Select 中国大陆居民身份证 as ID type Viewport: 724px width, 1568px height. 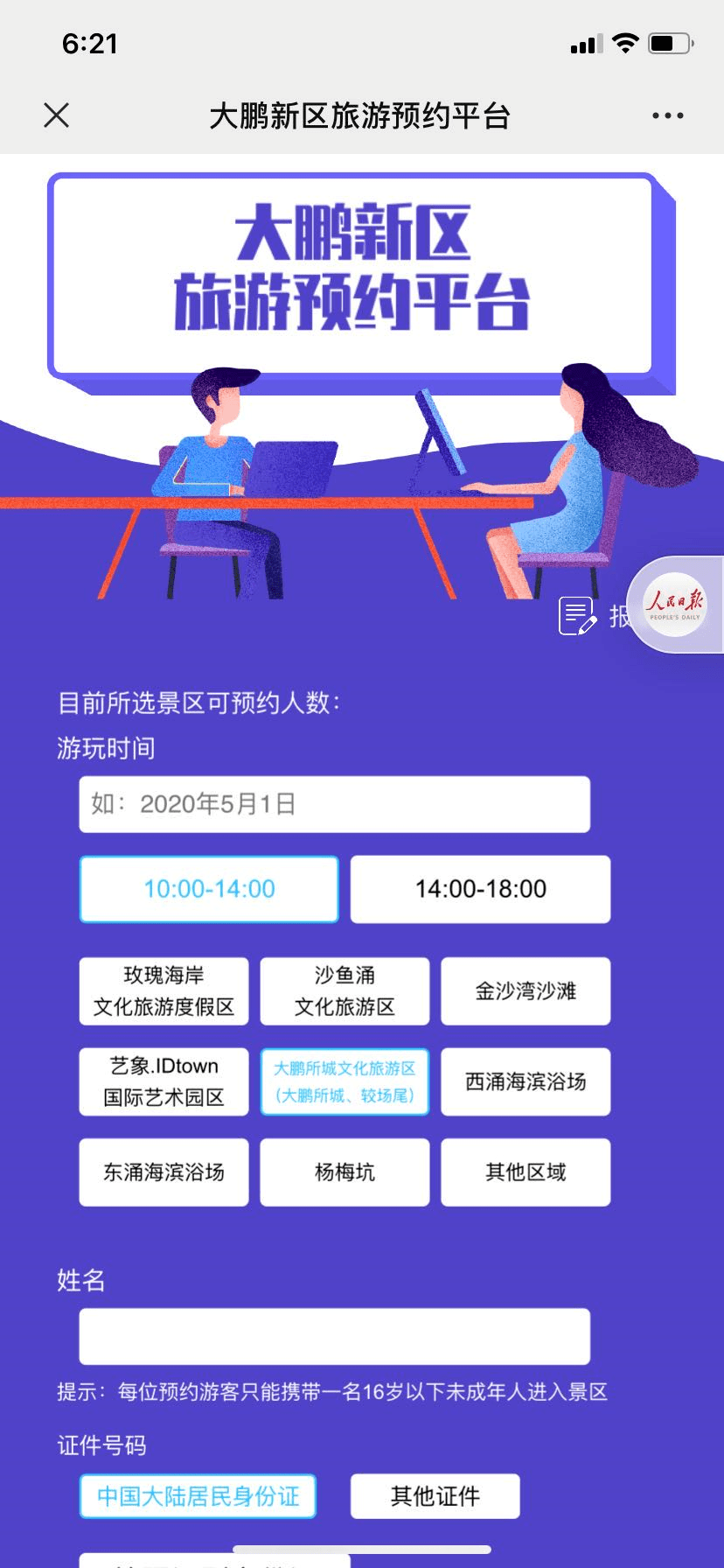pos(198,1496)
